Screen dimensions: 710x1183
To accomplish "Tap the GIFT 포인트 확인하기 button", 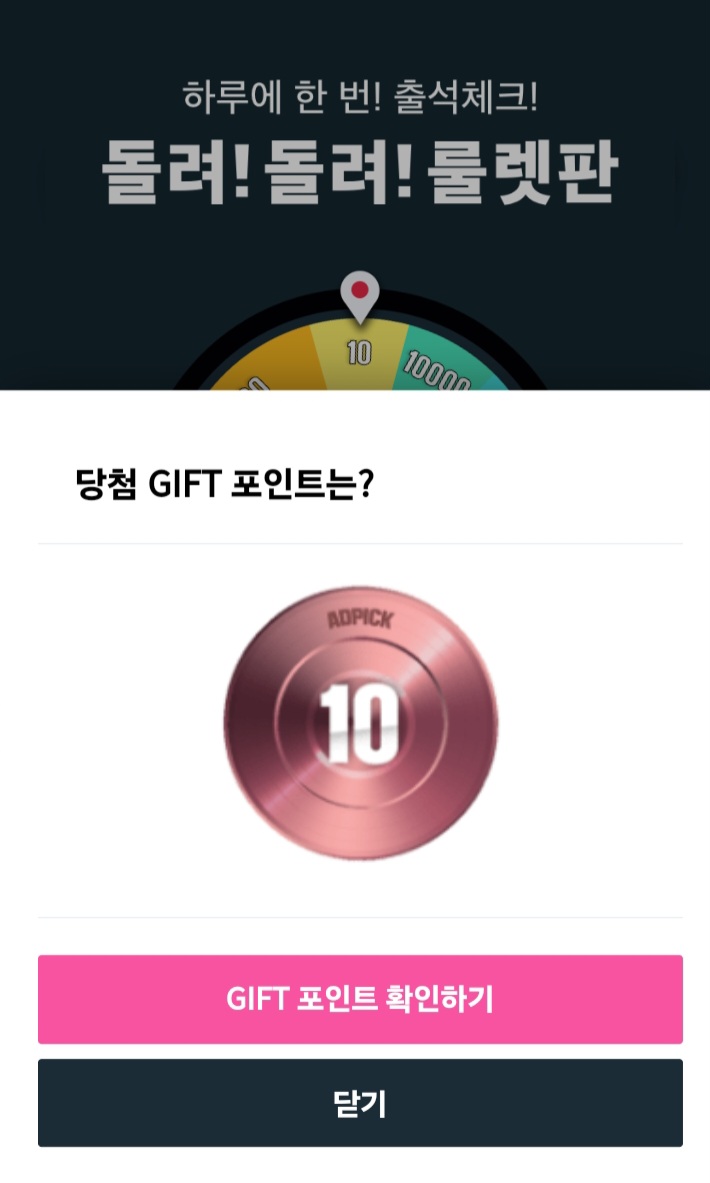I will [x=360, y=999].
